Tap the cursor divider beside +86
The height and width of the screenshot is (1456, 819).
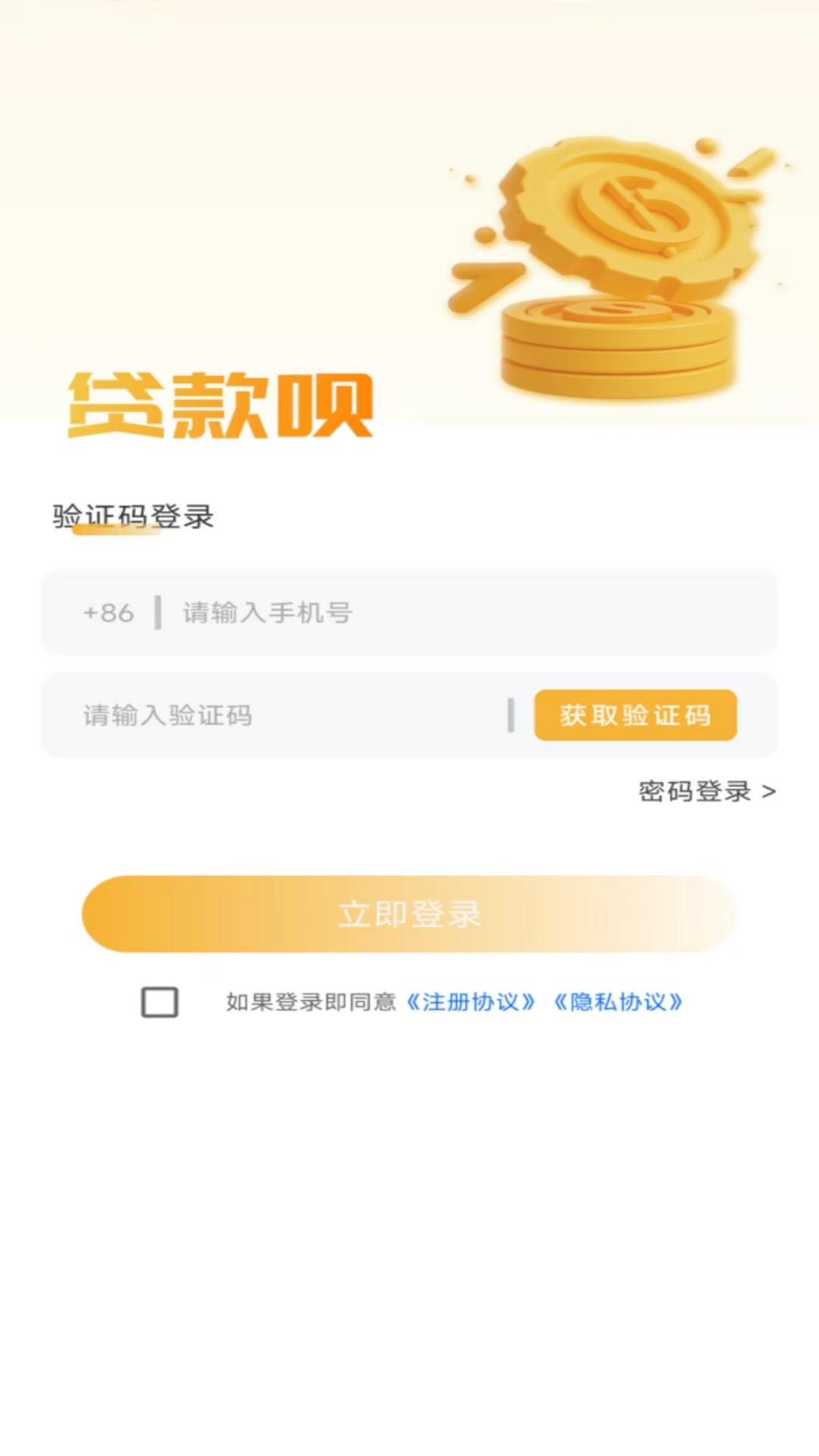click(158, 613)
